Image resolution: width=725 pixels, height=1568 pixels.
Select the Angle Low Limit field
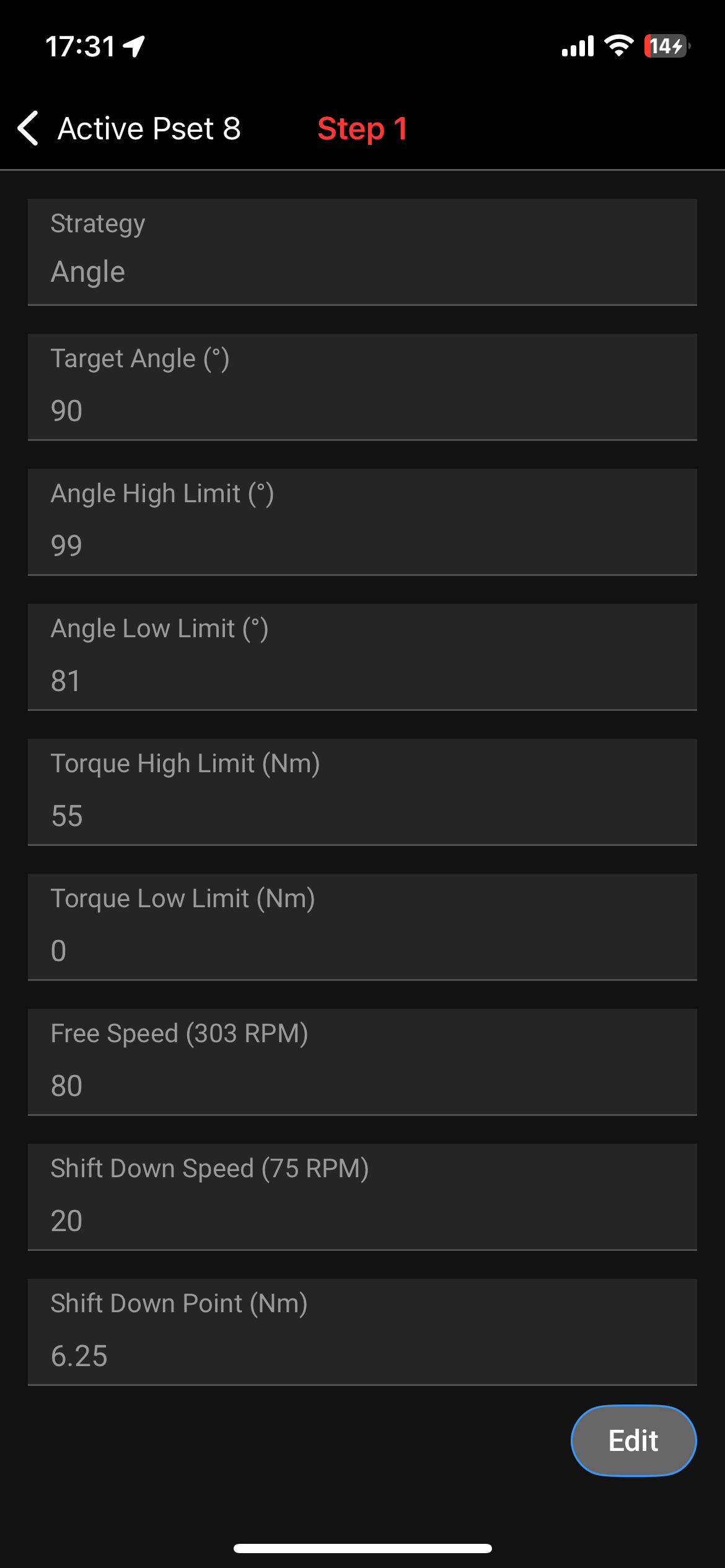(x=362, y=657)
